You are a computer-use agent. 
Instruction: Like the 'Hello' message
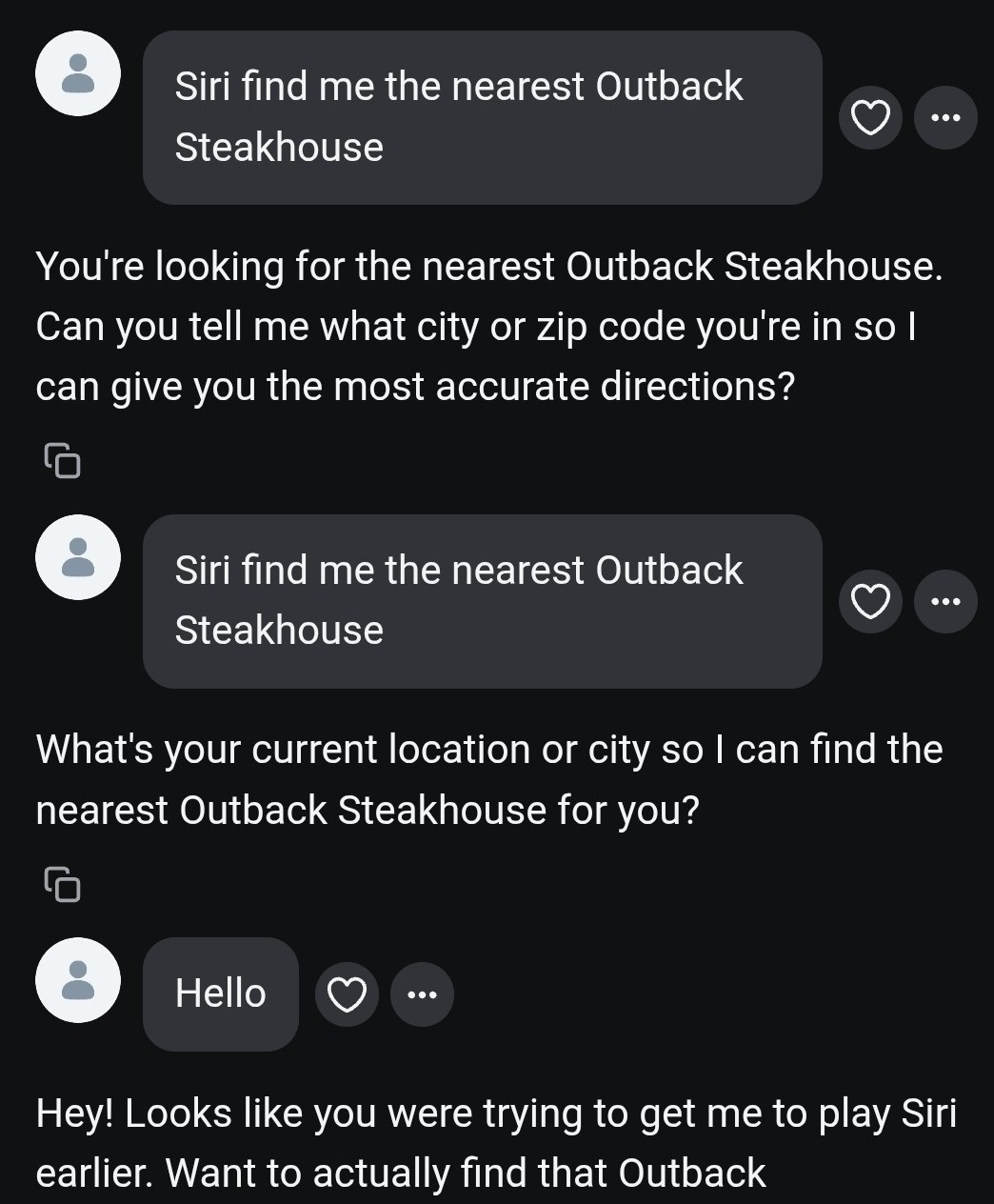point(347,994)
